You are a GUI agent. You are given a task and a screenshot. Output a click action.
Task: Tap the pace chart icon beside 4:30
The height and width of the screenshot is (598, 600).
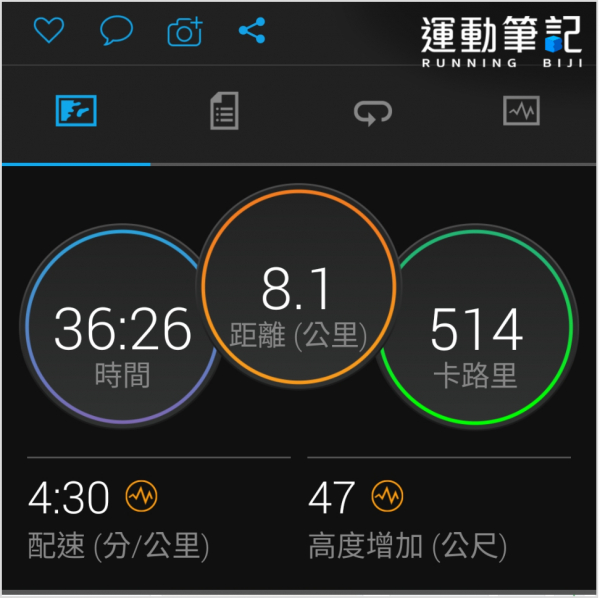pyautogui.click(x=141, y=494)
